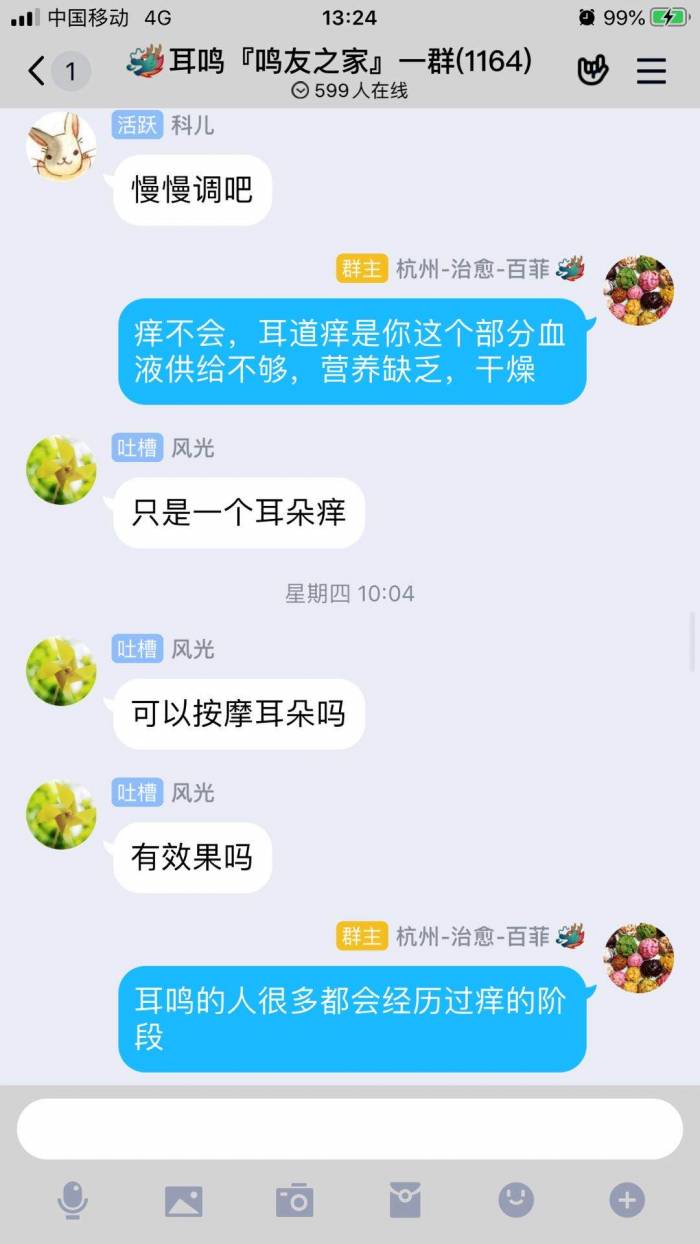Focus the message input box
Screen dimensions: 700x1244
pyautogui.click(x=350, y=1128)
